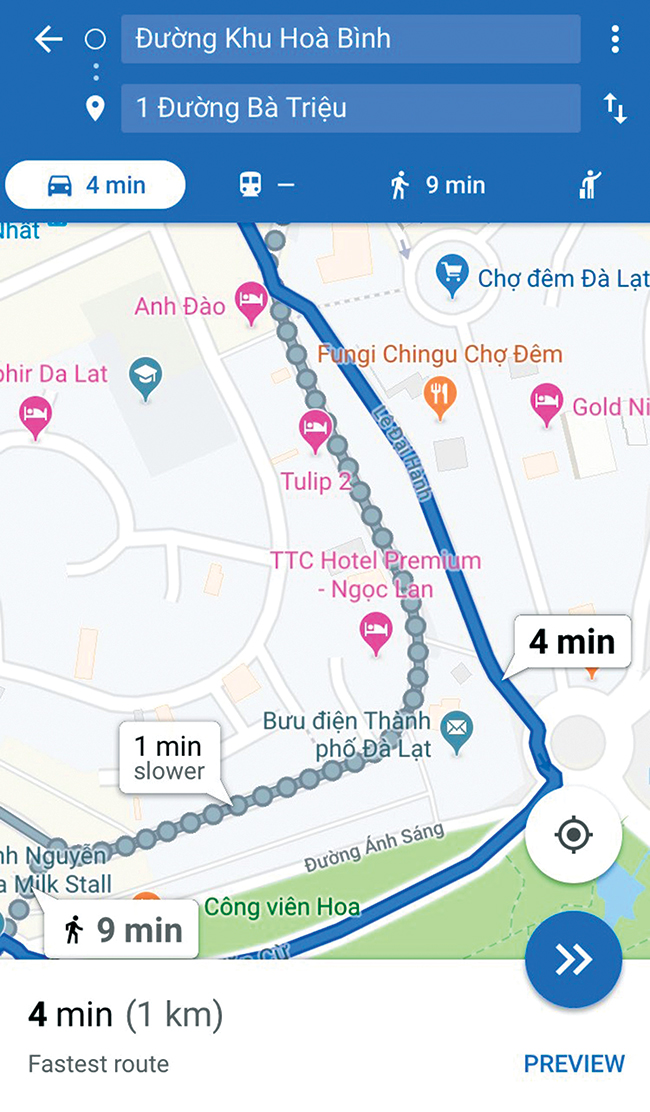650x1112 pixels.
Task: Open the Anh Đào hotel marker
Action: coord(251,303)
